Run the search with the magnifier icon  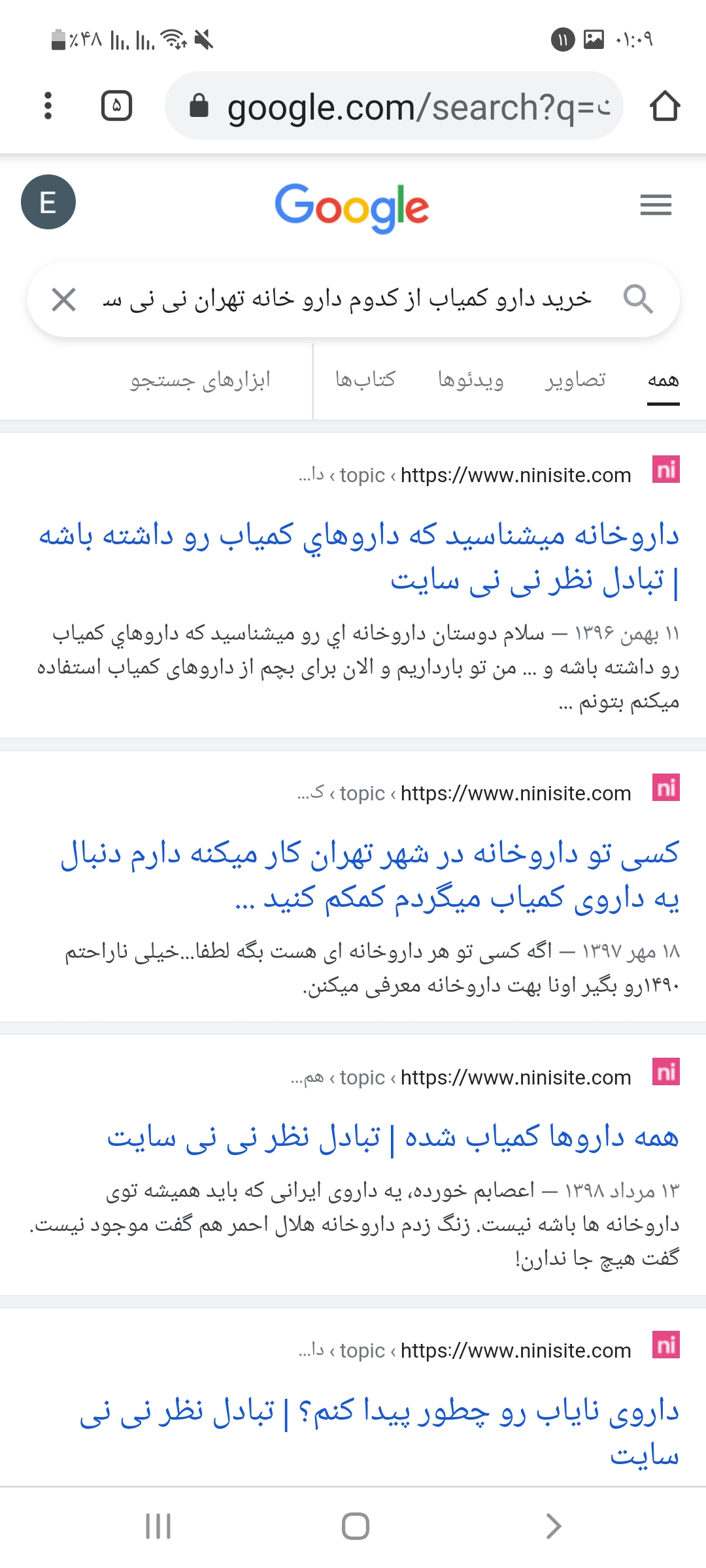(x=637, y=300)
